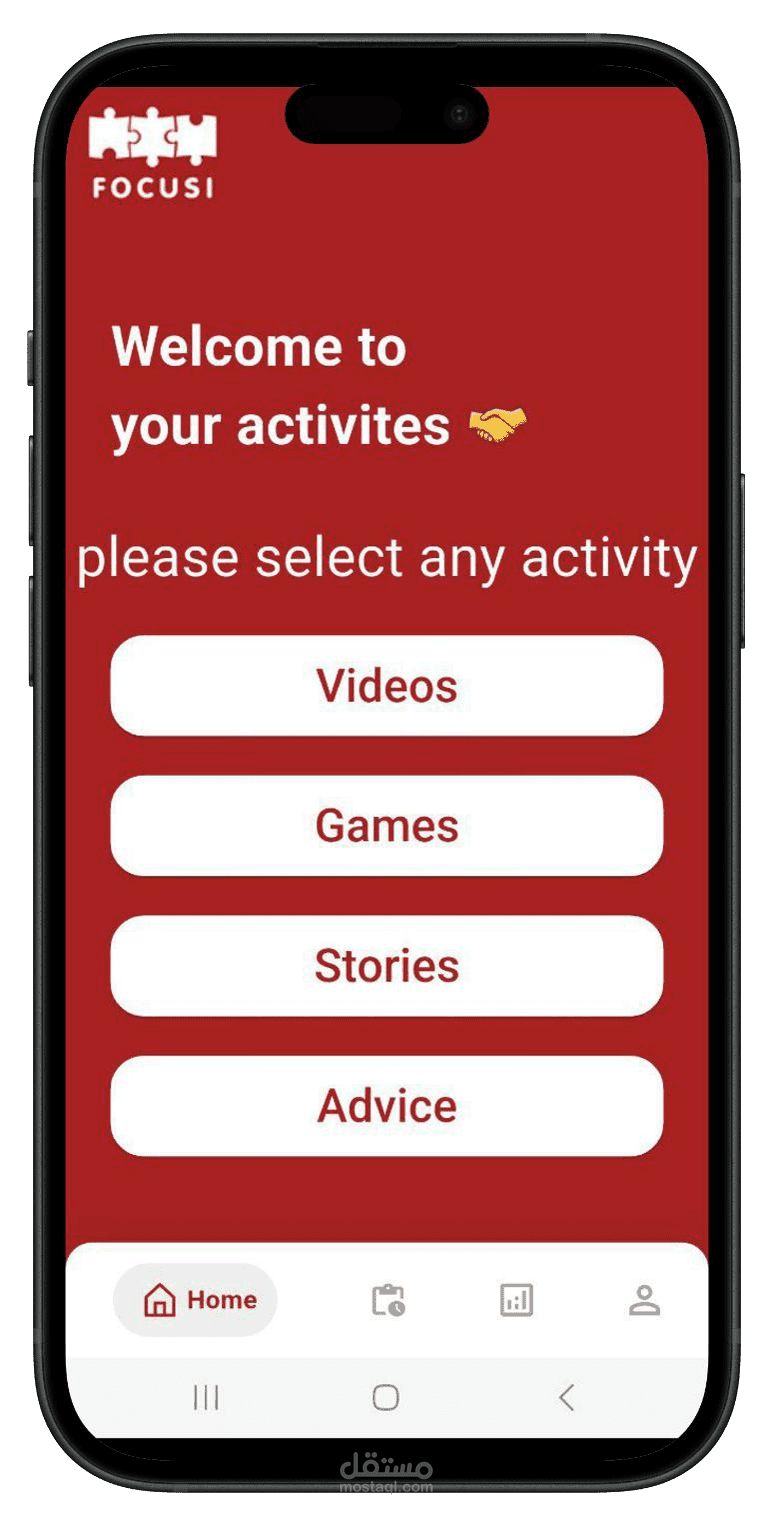This screenshot has width=774, height=1526.
Task: Switch to the Home tab
Action: (x=196, y=1300)
